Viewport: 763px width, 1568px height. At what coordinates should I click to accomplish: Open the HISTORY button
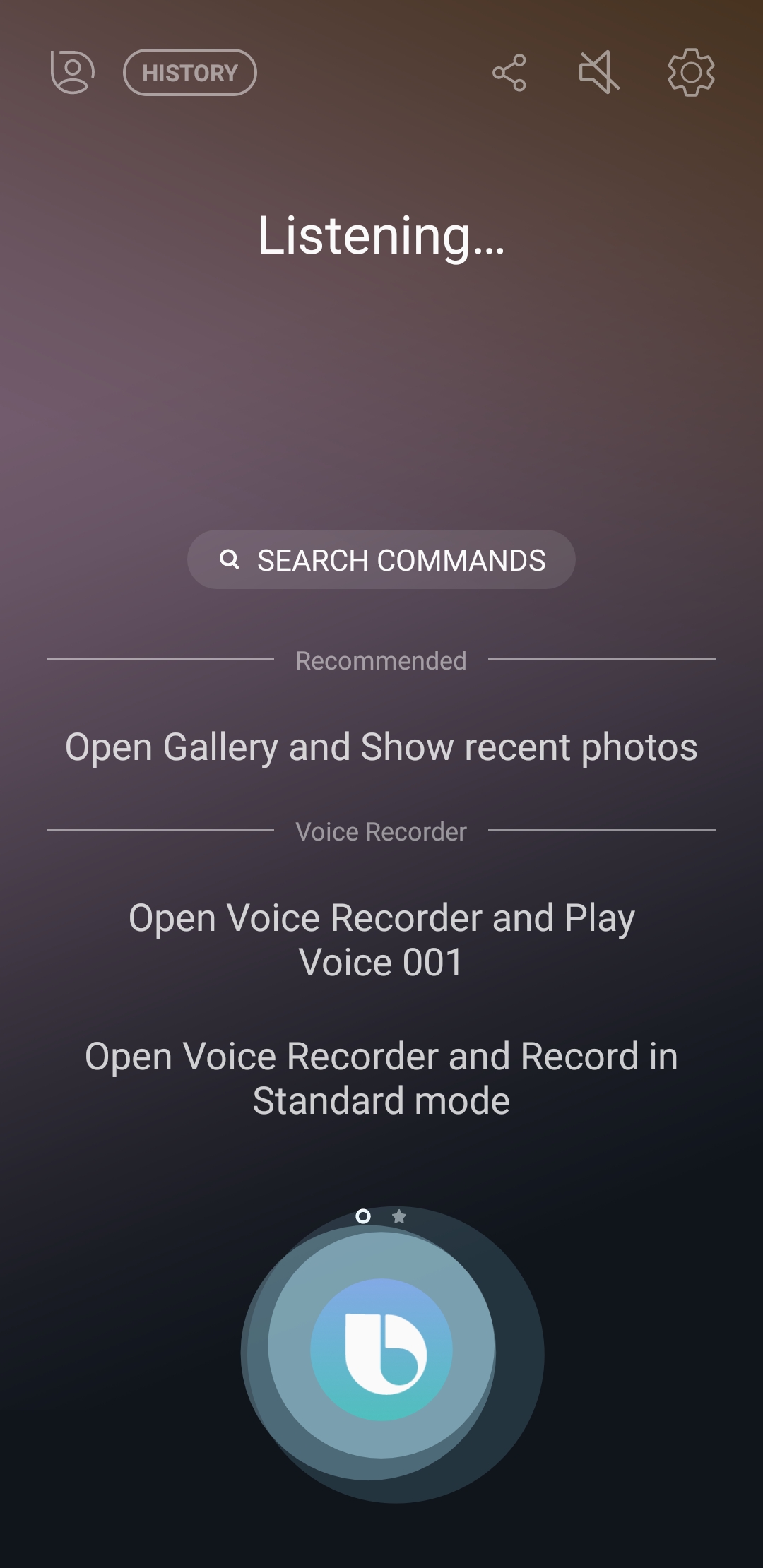pyautogui.click(x=189, y=72)
